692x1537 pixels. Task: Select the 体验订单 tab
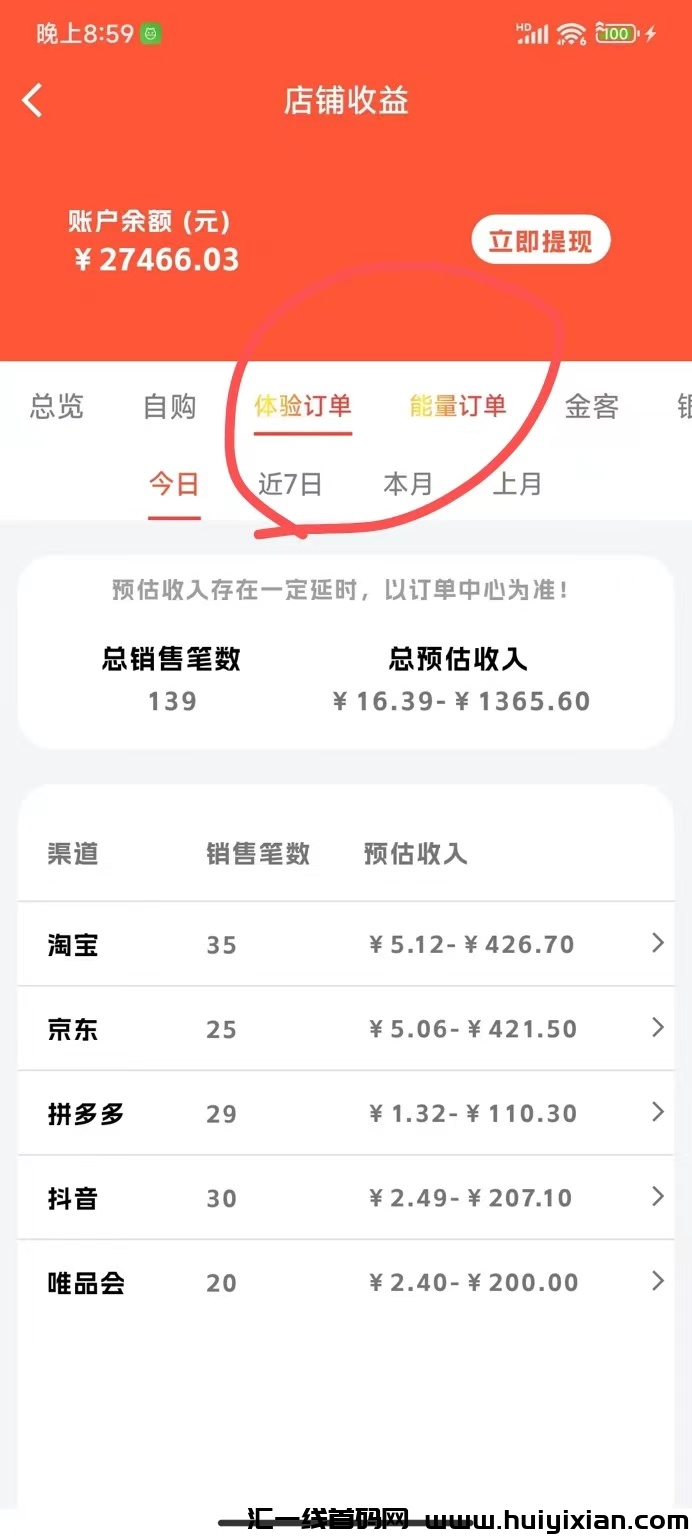tap(302, 406)
